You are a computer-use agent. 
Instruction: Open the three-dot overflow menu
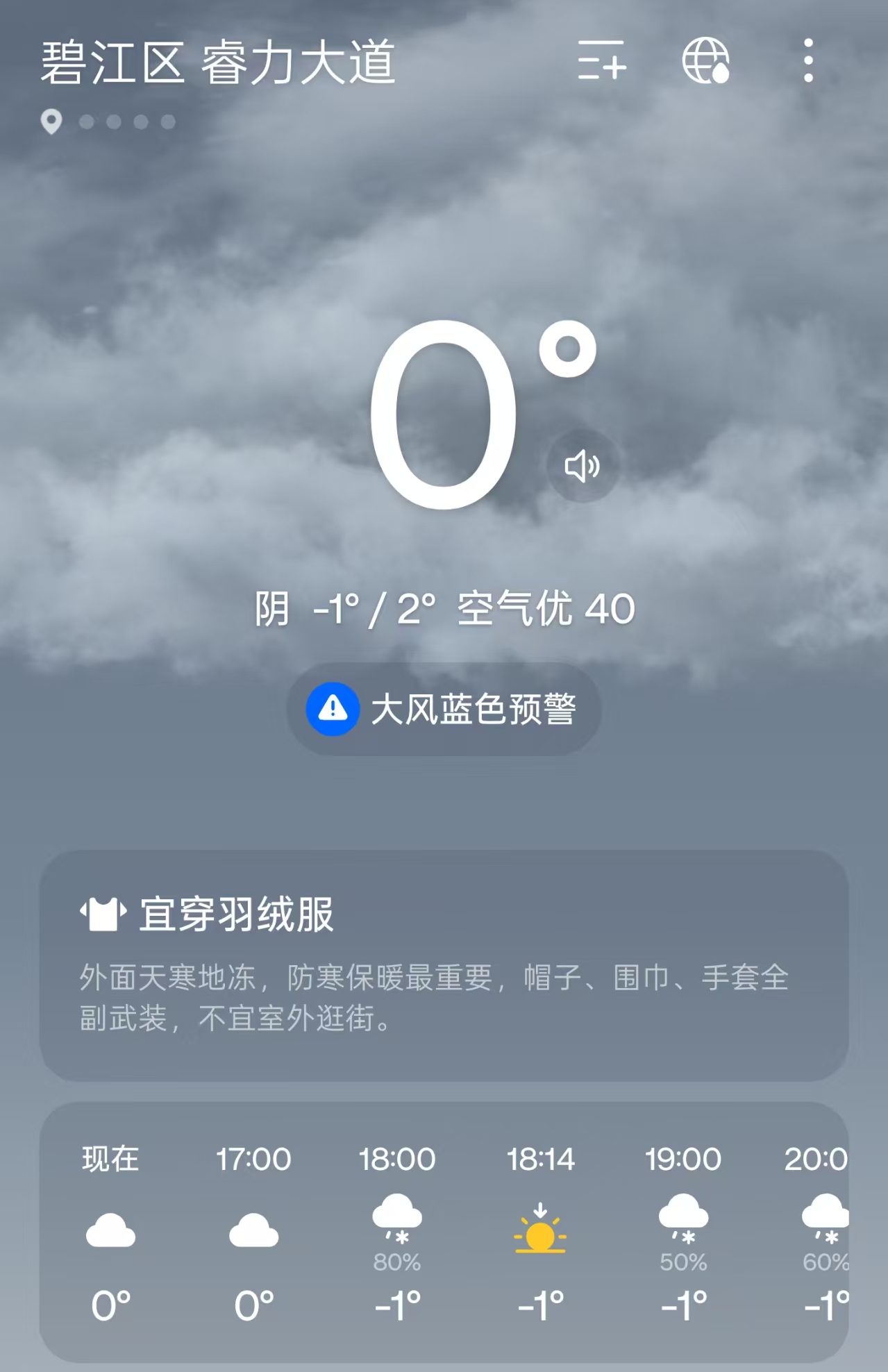[808, 60]
